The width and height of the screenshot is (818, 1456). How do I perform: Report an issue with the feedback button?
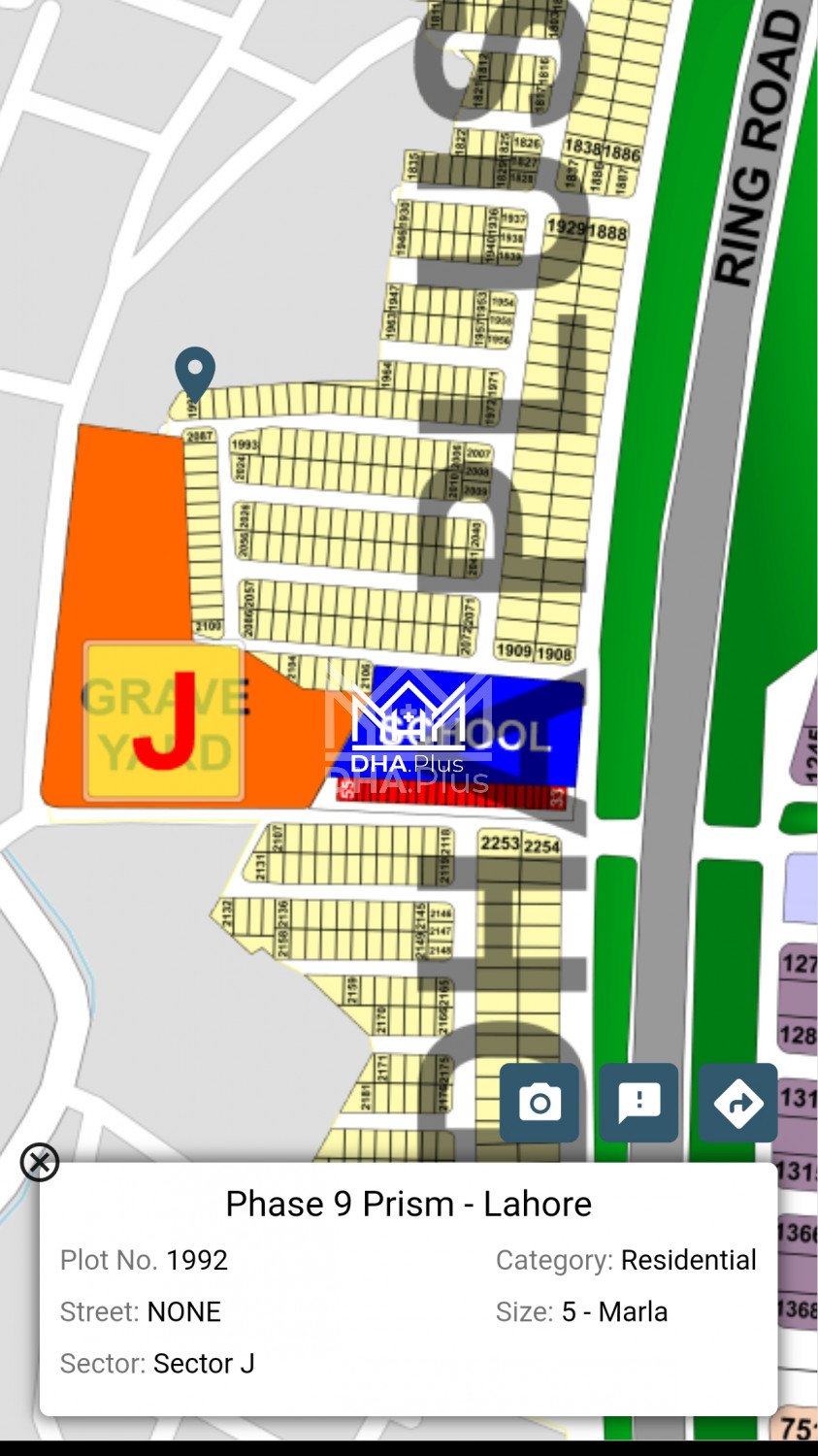[x=638, y=1103]
